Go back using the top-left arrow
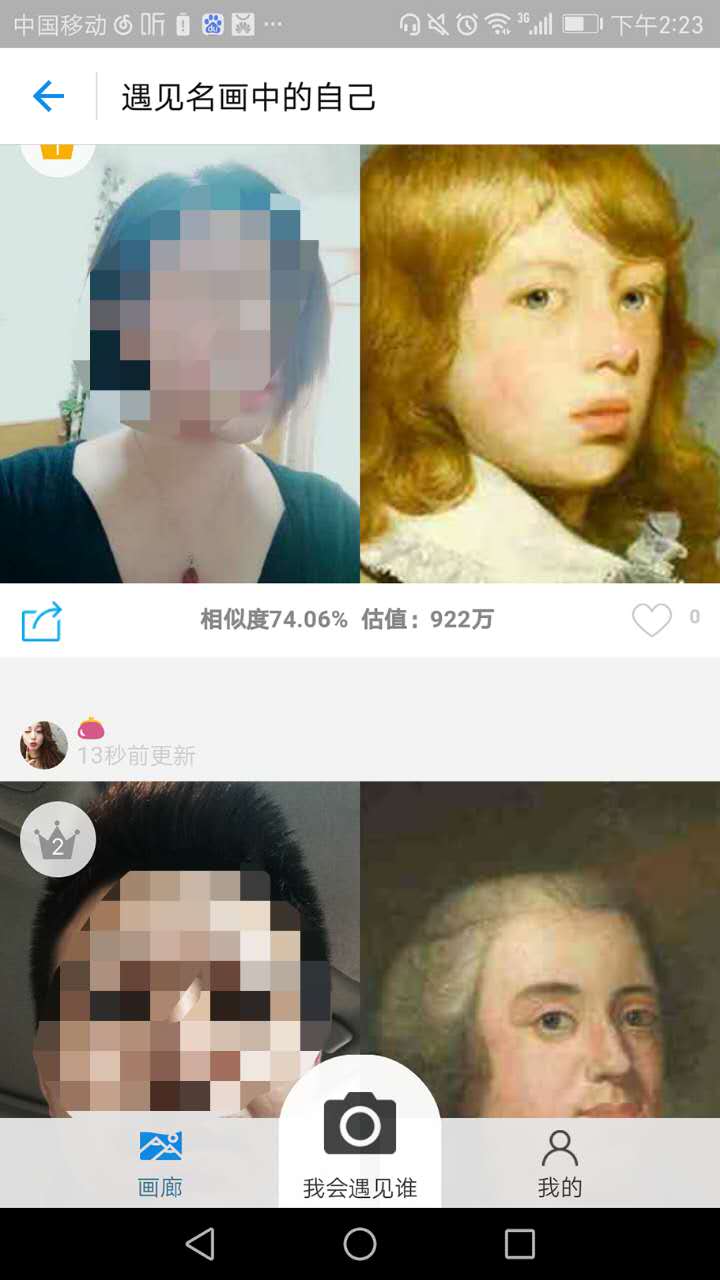Viewport: 720px width, 1280px height. (48, 96)
